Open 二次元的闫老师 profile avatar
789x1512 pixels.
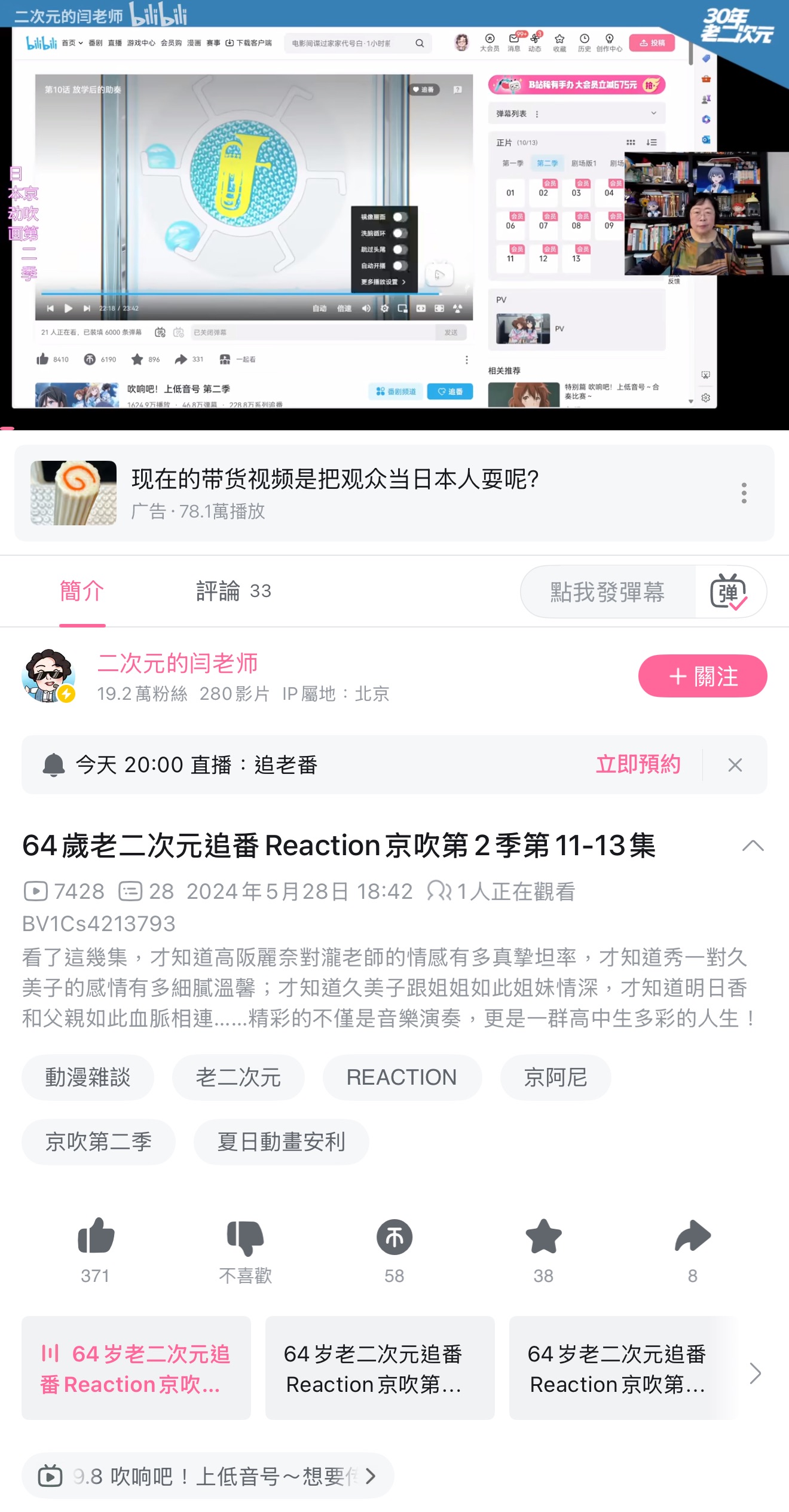click(49, 676)
